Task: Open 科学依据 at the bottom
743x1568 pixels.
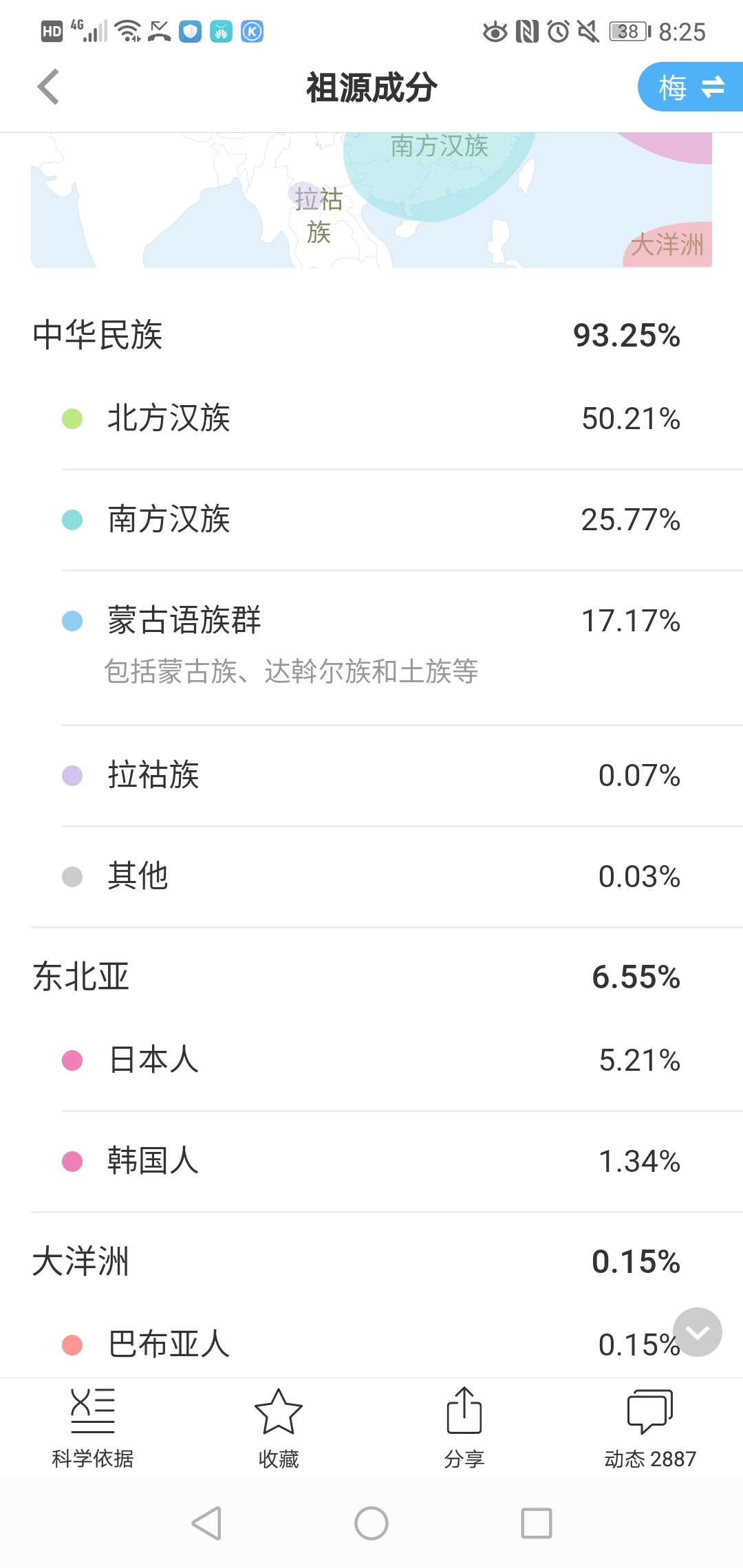Action: (93, 1428)
